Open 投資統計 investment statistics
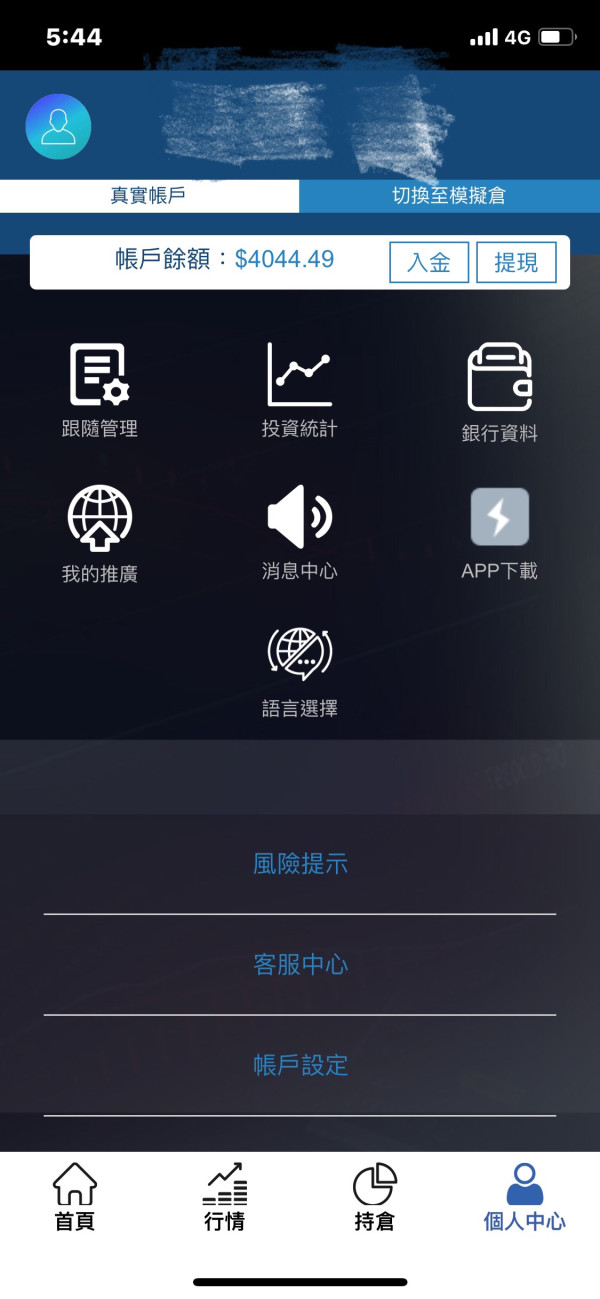Screen dimensions: 600x1299 (300, 391)
